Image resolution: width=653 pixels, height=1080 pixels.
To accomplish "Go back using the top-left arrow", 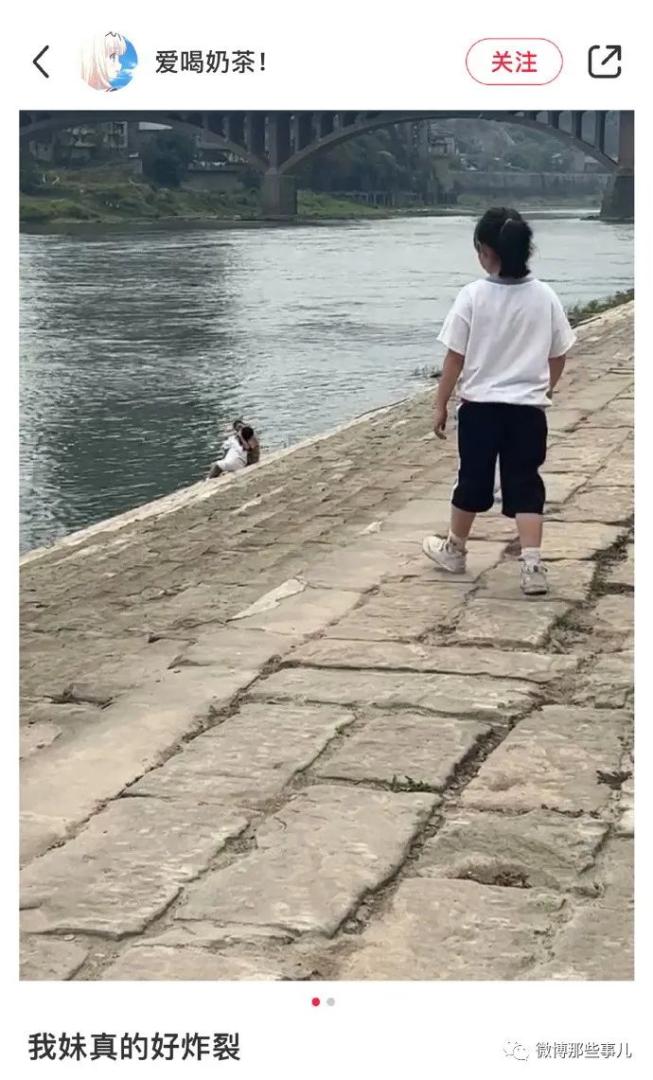I will [41, 62].
